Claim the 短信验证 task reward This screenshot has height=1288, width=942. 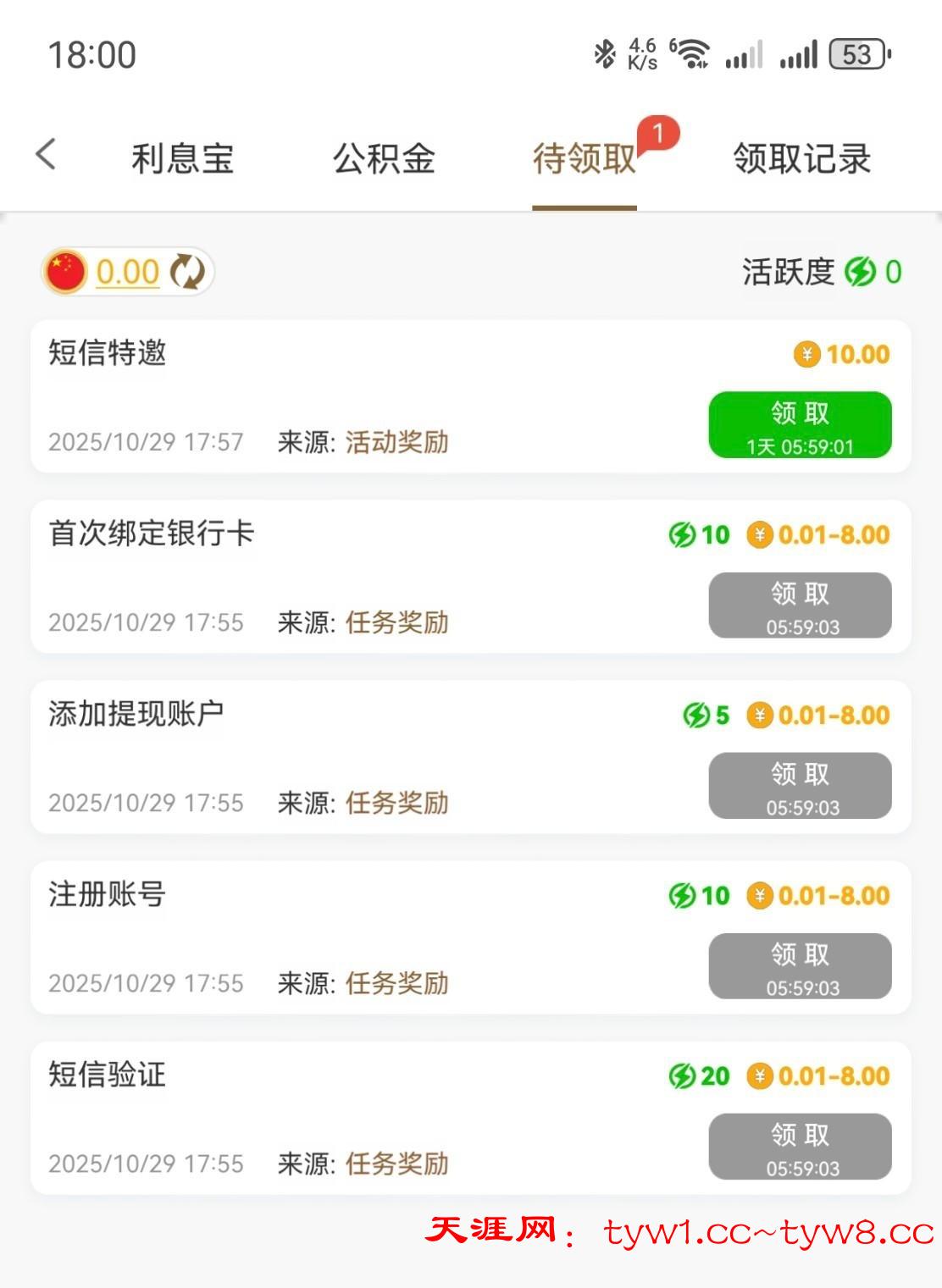[x=800, y=1147]
